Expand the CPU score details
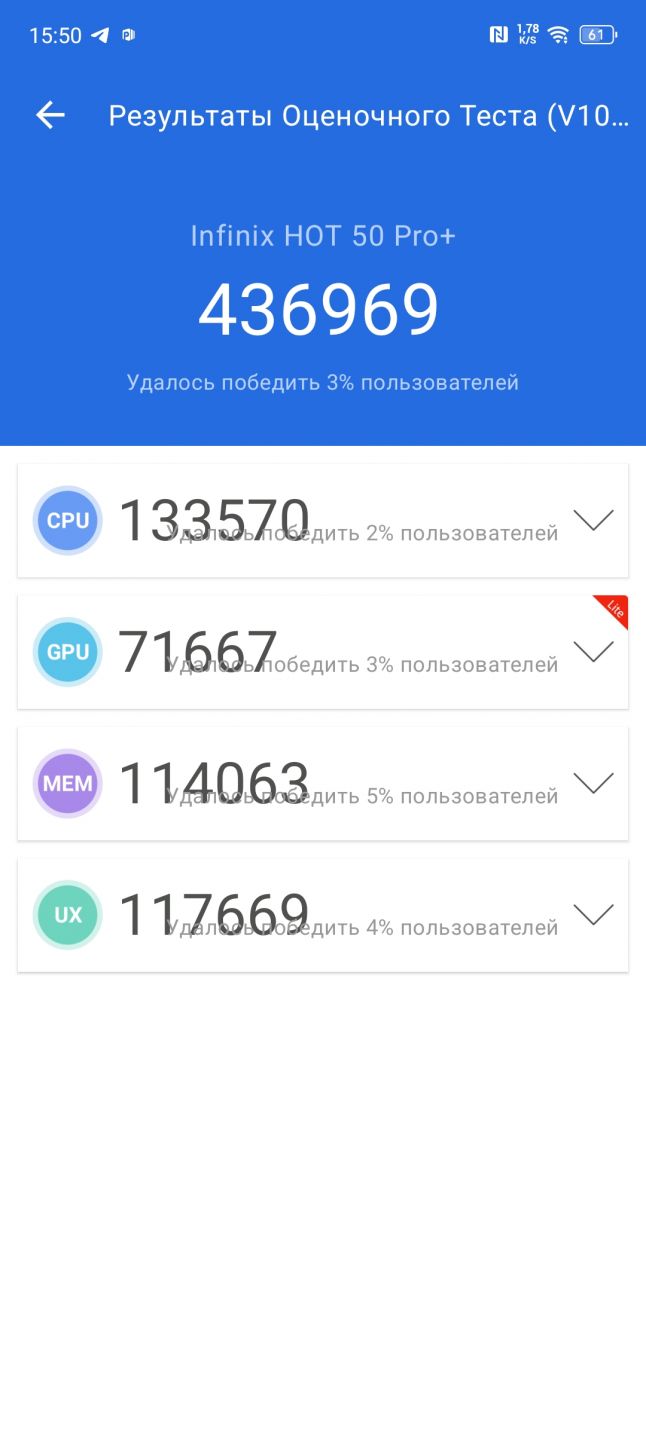646x1456 pixels. click(593, 520)
